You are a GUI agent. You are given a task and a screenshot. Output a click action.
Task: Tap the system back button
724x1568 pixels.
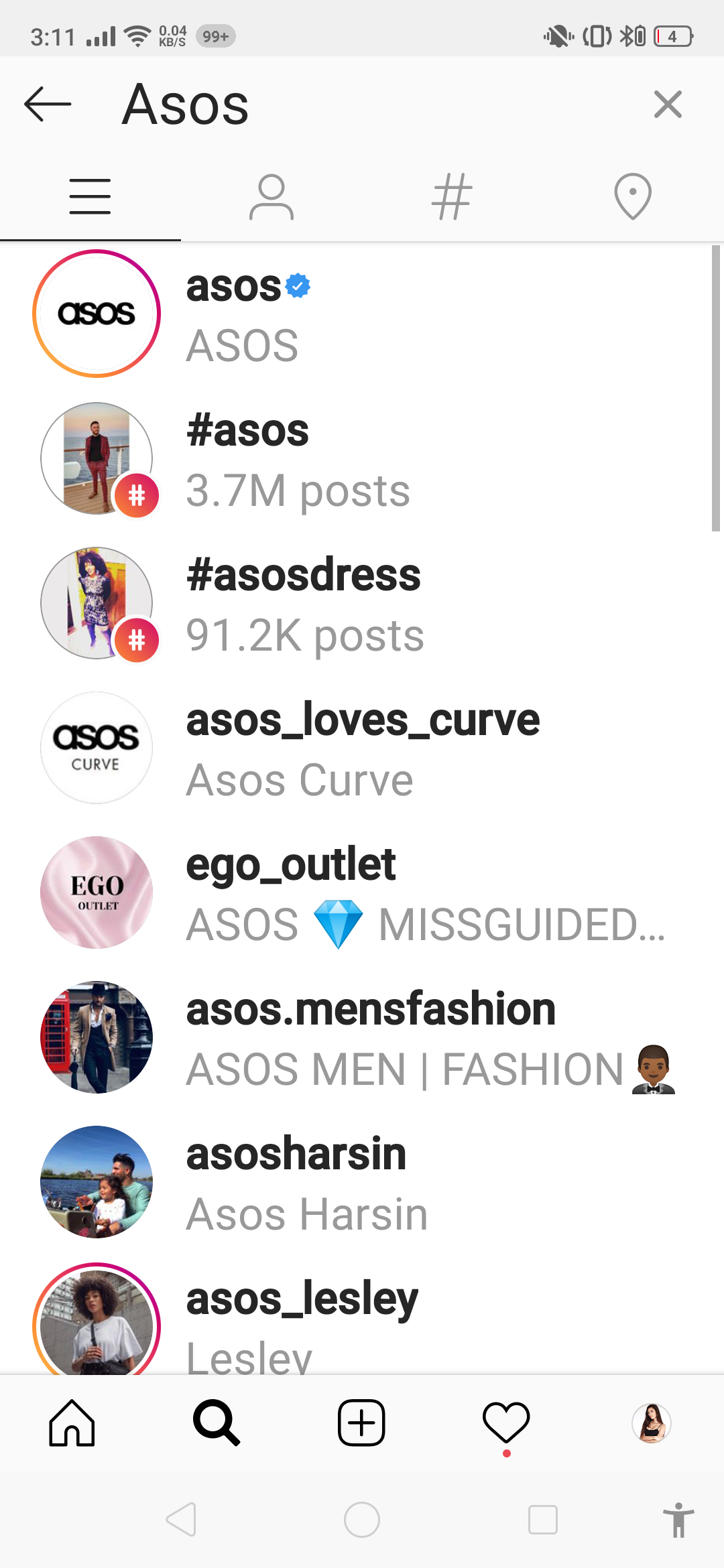tap(181, 1519)
